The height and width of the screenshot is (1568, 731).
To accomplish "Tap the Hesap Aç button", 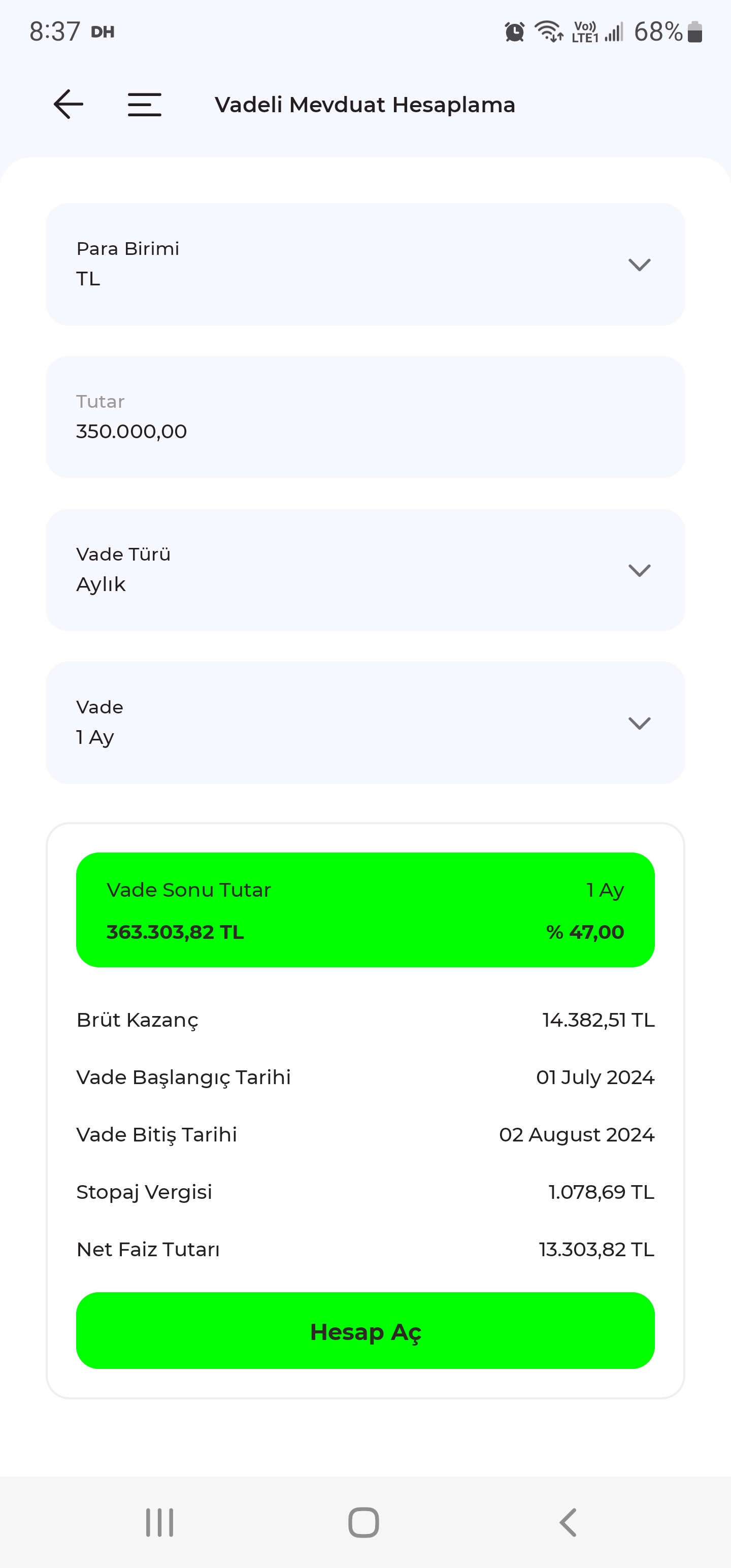I will pos(365,1331).
